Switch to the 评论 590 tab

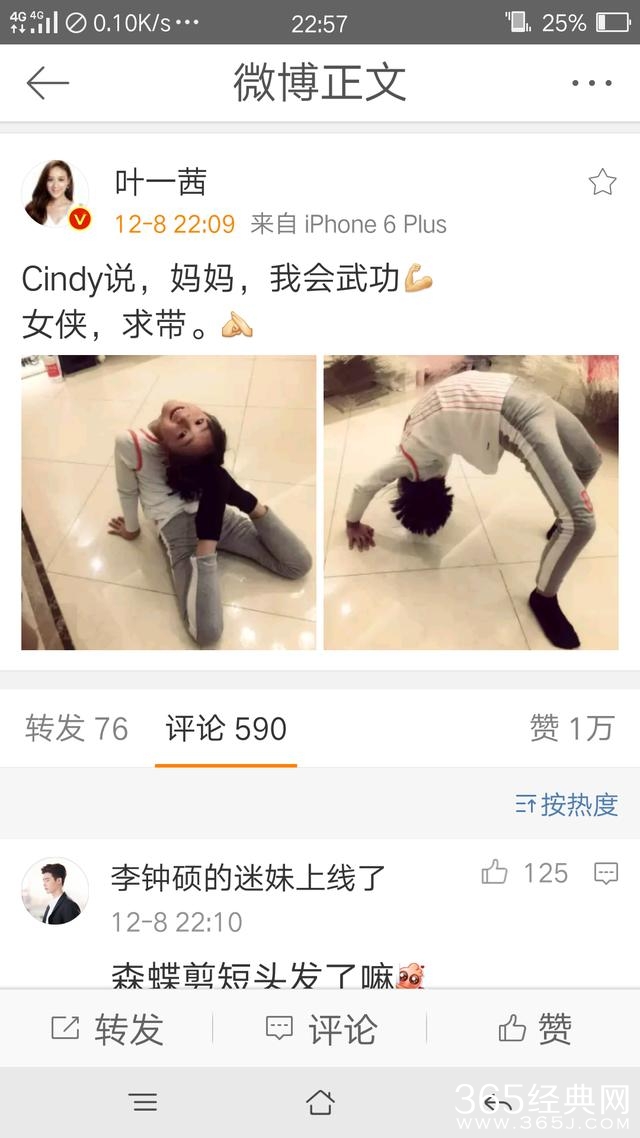(x=226, y=729)
